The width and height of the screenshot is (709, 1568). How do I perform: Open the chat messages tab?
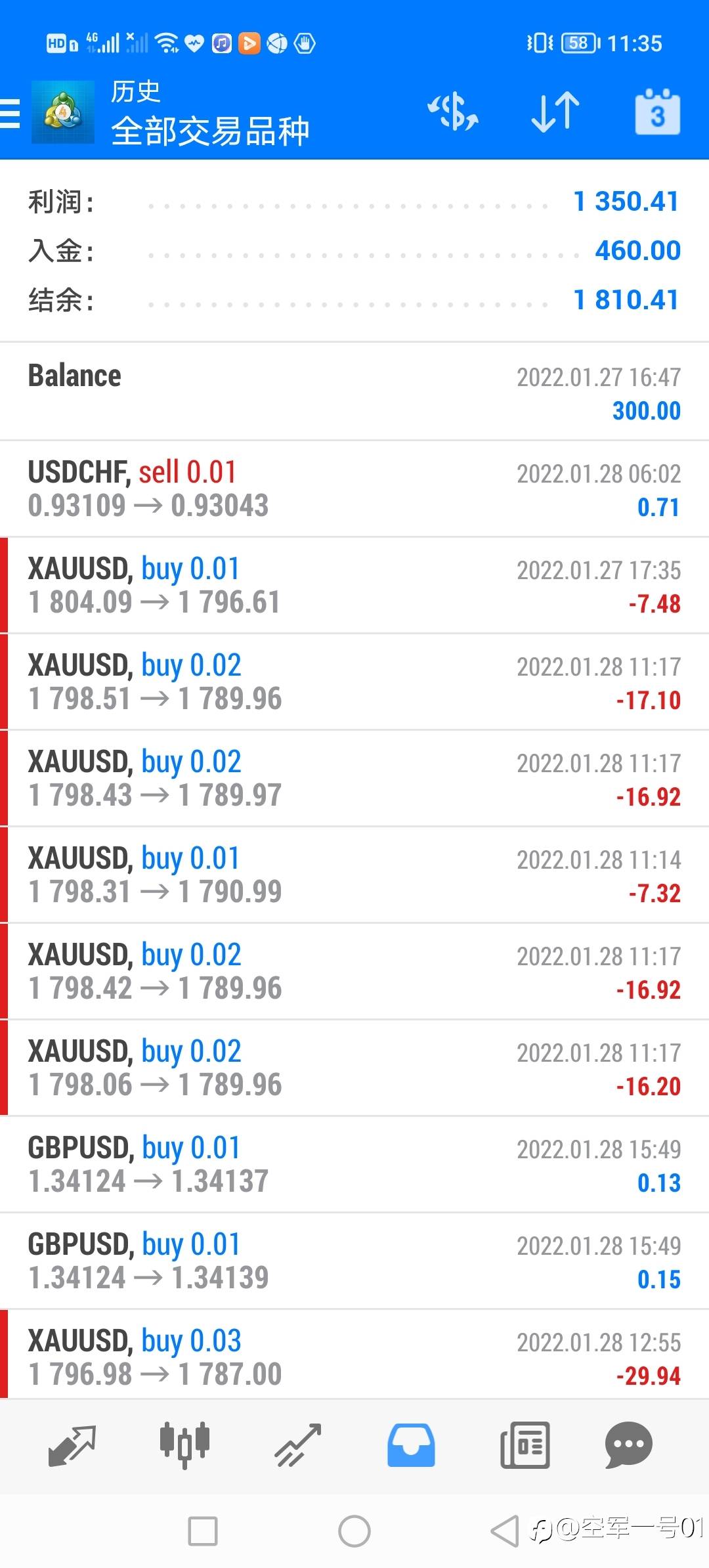628,1446
